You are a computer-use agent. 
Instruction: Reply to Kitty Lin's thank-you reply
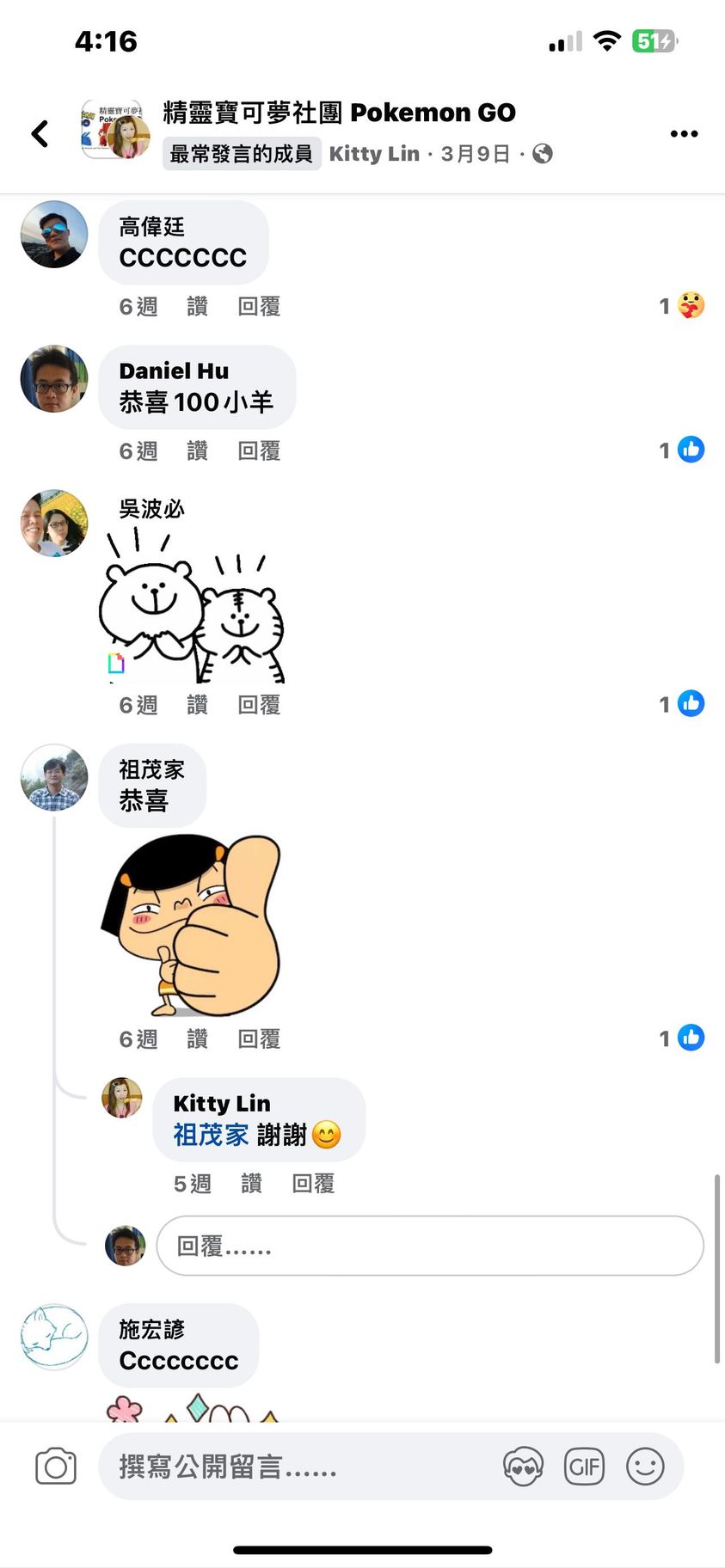(313, 1184)
